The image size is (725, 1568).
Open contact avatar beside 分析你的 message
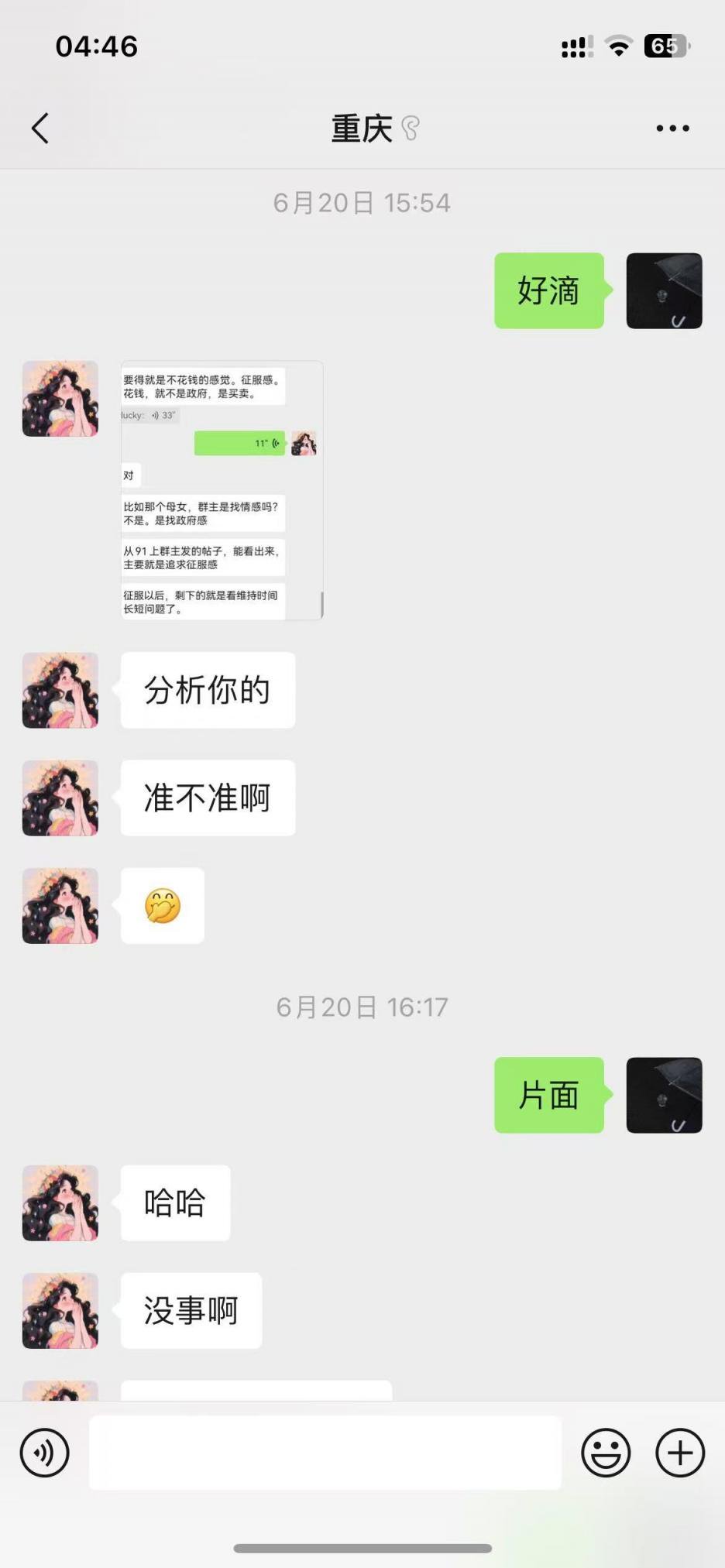60,690
